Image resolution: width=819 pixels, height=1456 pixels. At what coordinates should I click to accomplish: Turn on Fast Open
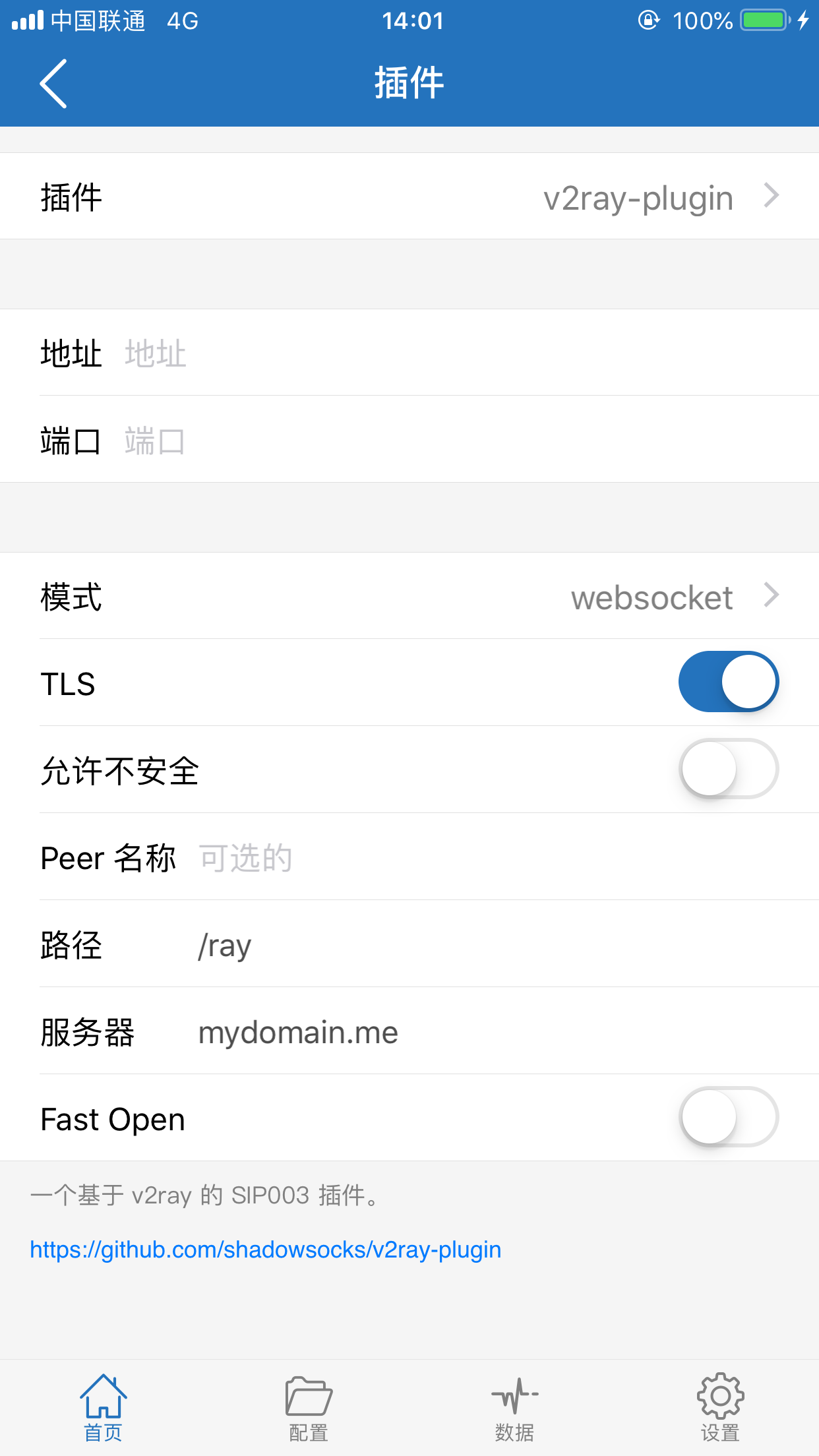click(728, 1118)
